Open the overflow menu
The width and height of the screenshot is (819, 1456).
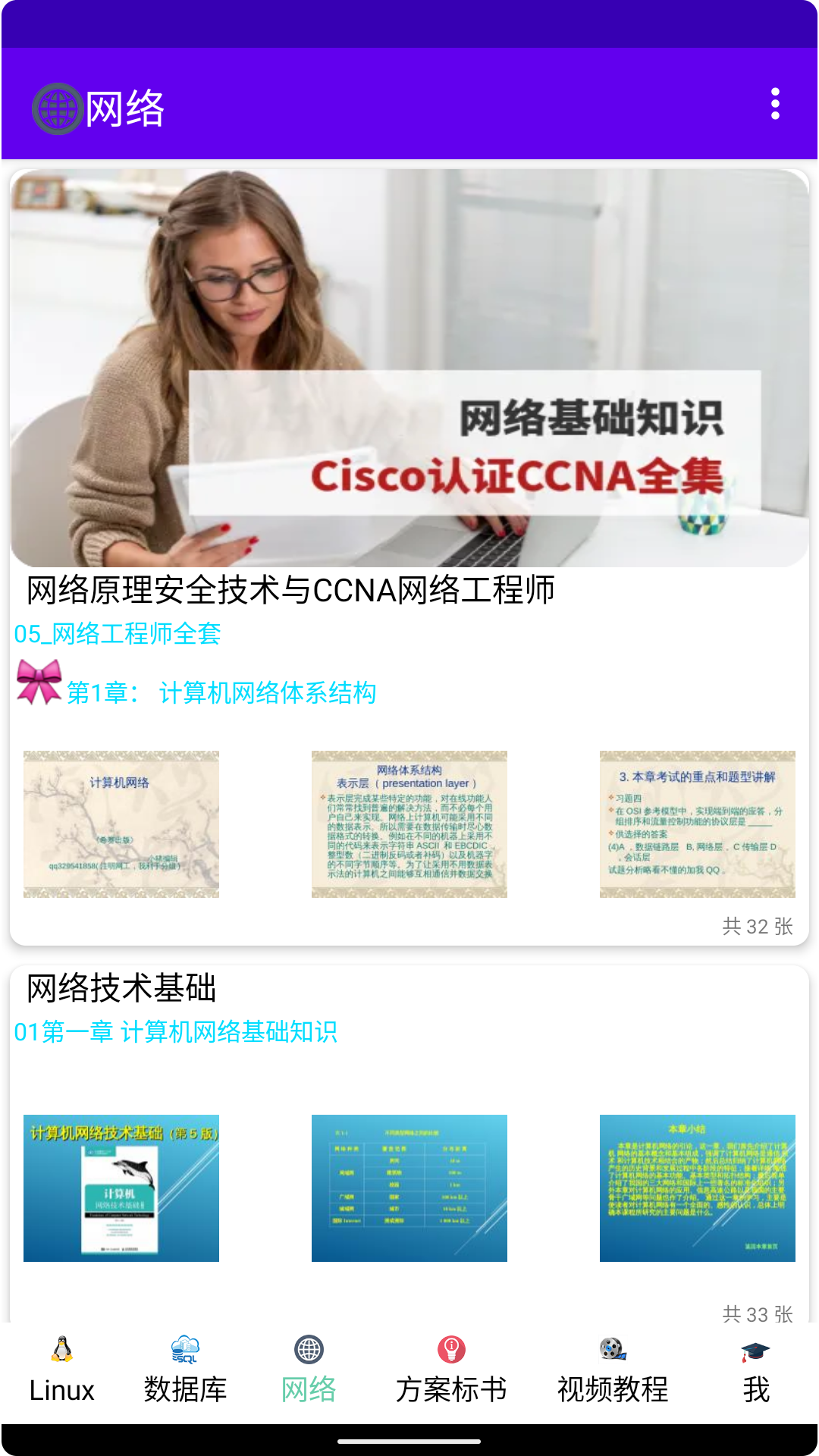(x=774, y=104)
